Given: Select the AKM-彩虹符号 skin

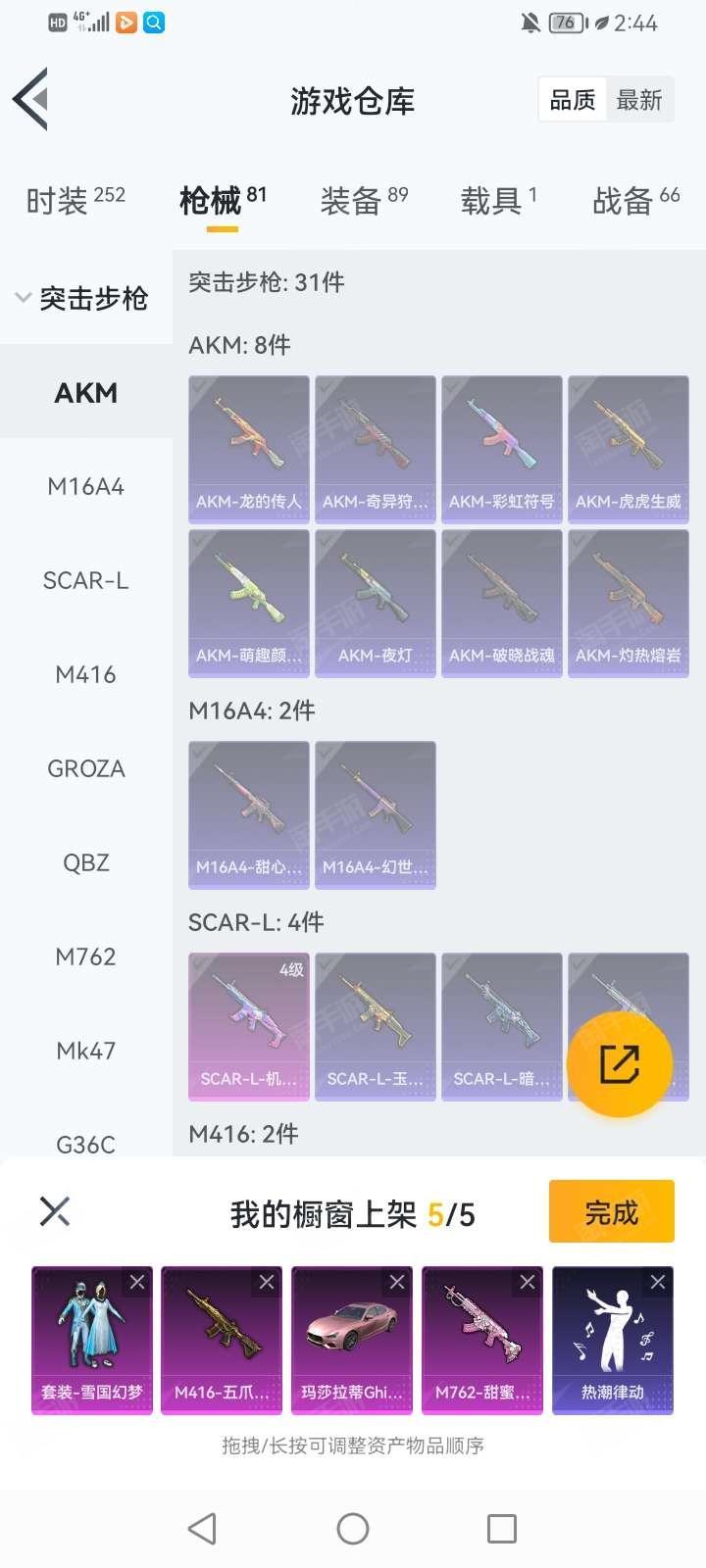Looking at the screenshot, I should coord(502,447).
